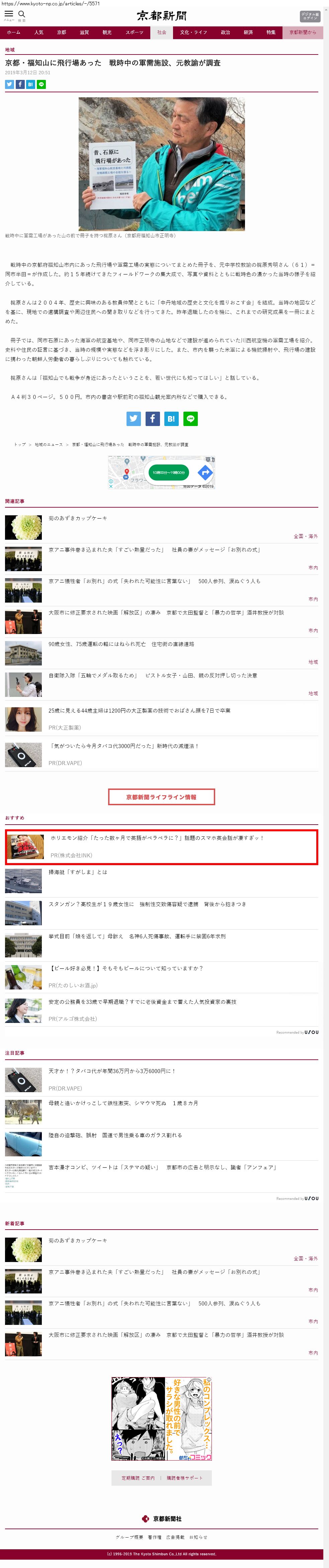This screenshot has height=1568, width=329.
Task: Open the 菊のあずきカップケーキ related article
Action: tap(78, 518)
